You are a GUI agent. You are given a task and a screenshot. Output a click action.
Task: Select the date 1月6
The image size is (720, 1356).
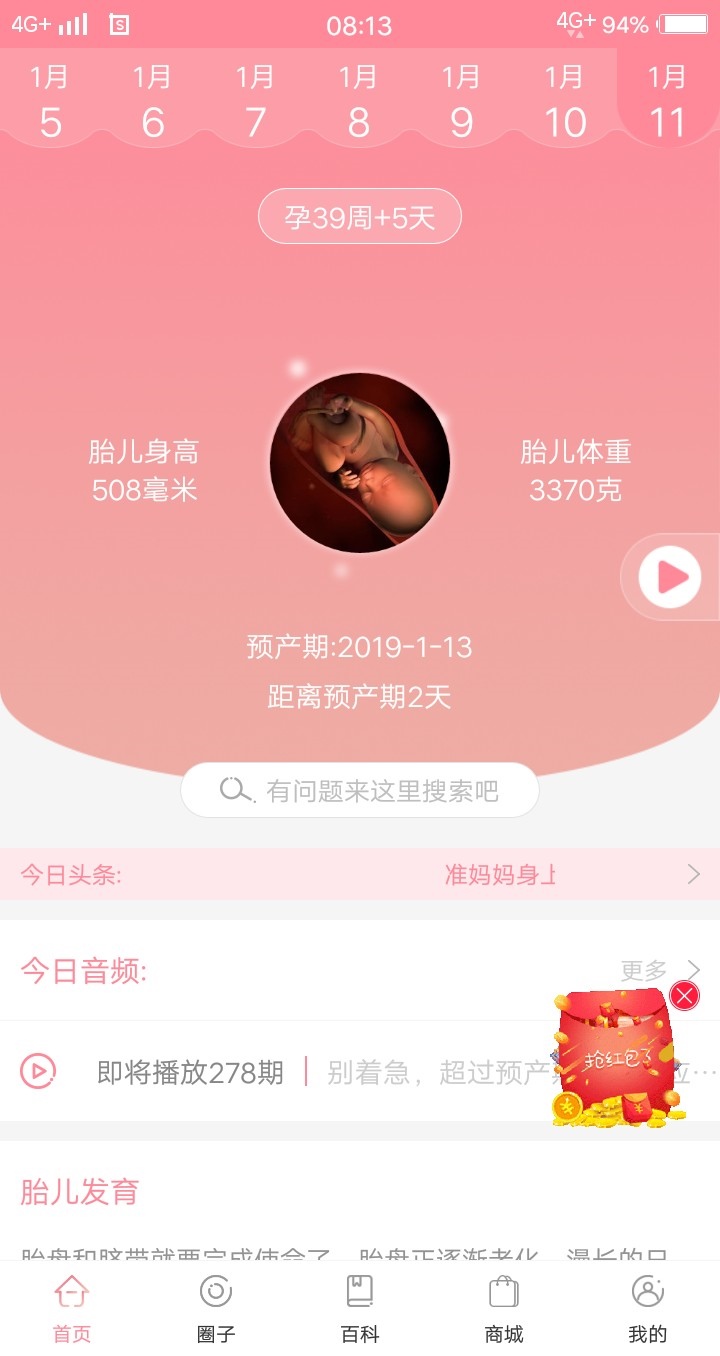pyautogui.click(x=153, y=102)
